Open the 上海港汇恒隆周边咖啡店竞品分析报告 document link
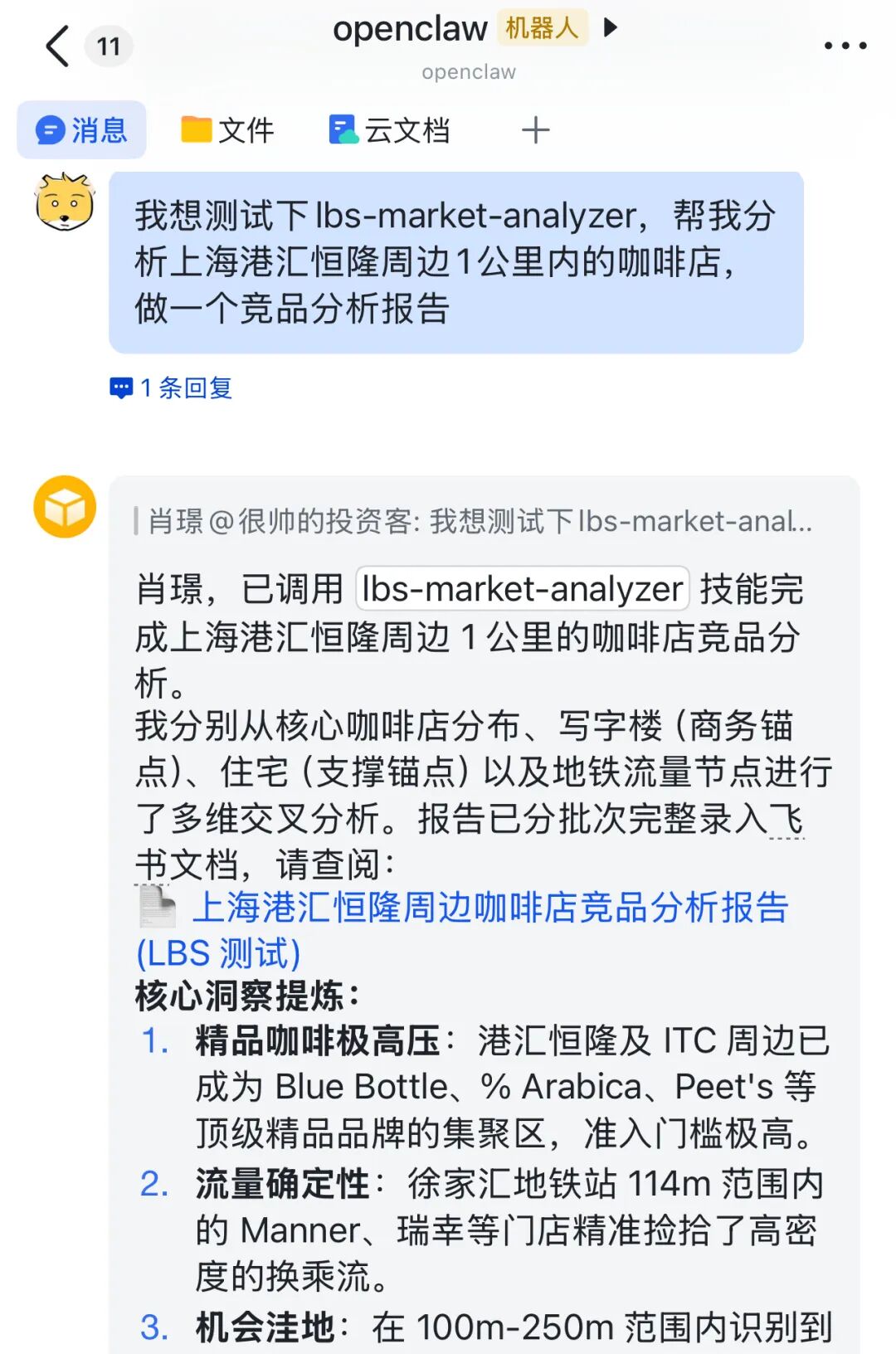This screenshot has width=896, height=1354. point(489,908)
